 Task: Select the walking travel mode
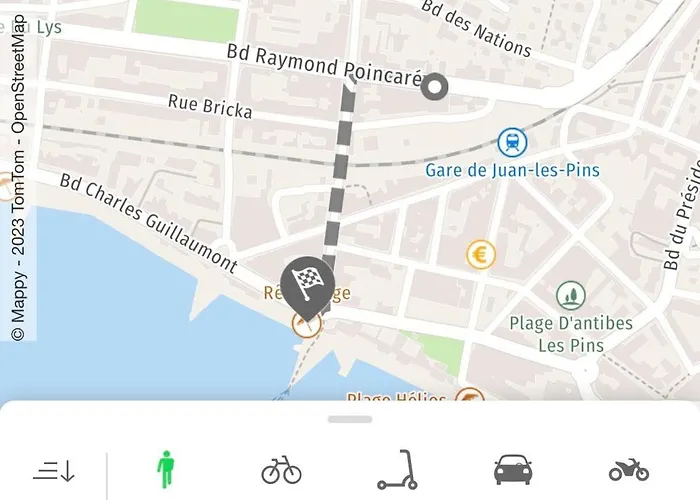click(165, 469)
